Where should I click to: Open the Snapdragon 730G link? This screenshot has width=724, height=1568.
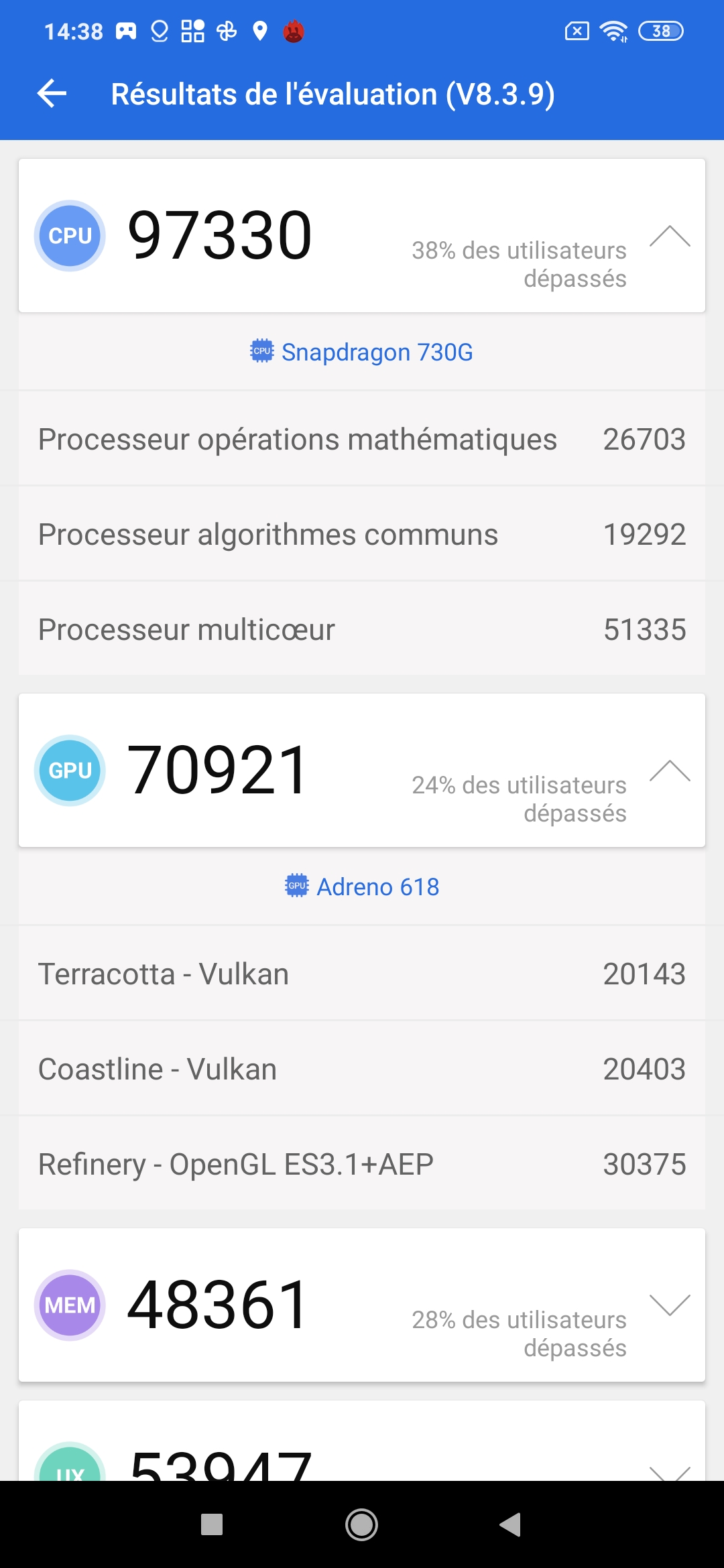pos(362,352)
